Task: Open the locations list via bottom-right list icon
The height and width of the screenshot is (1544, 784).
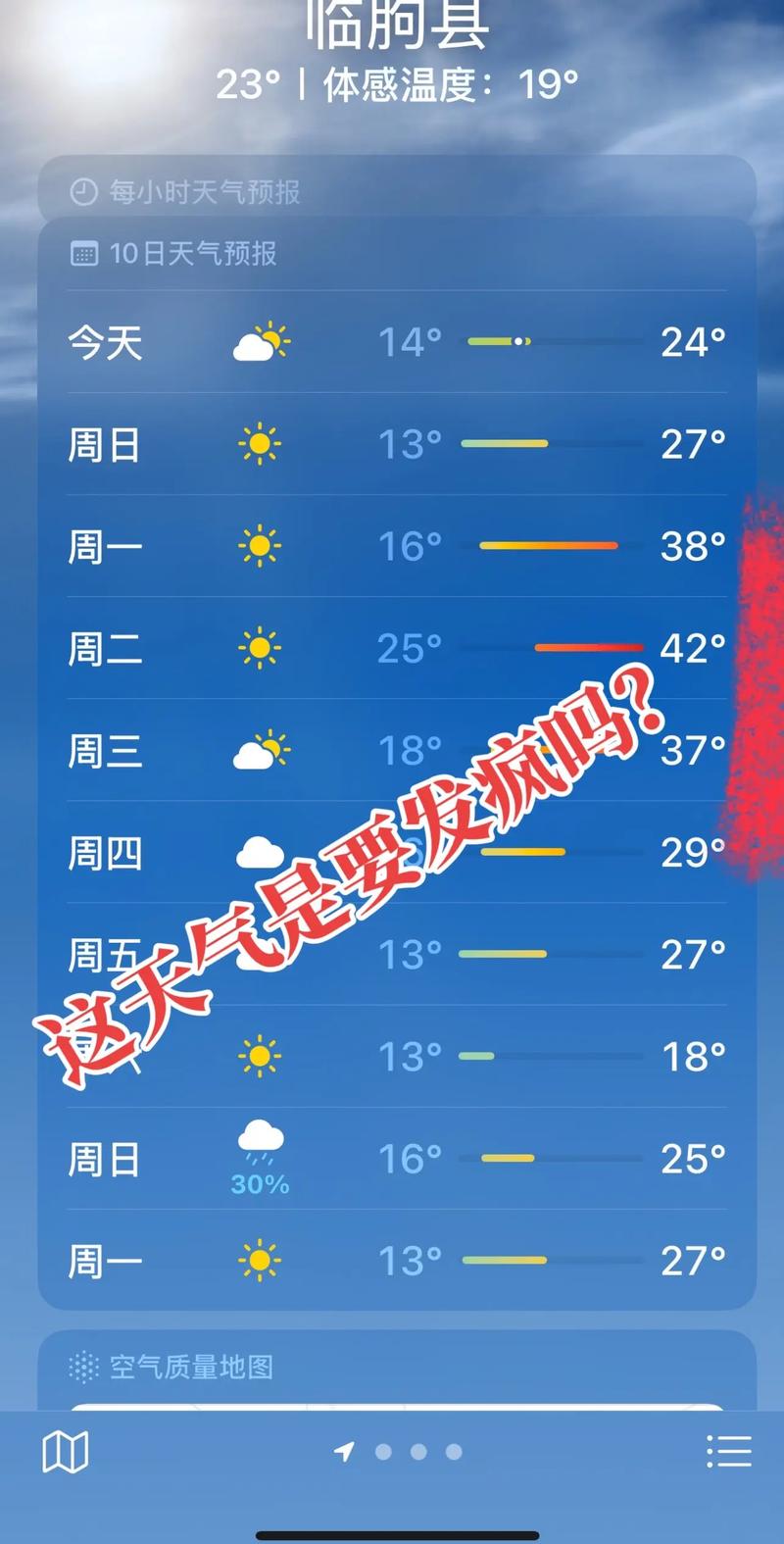Action: click(x=727, y=1453)
